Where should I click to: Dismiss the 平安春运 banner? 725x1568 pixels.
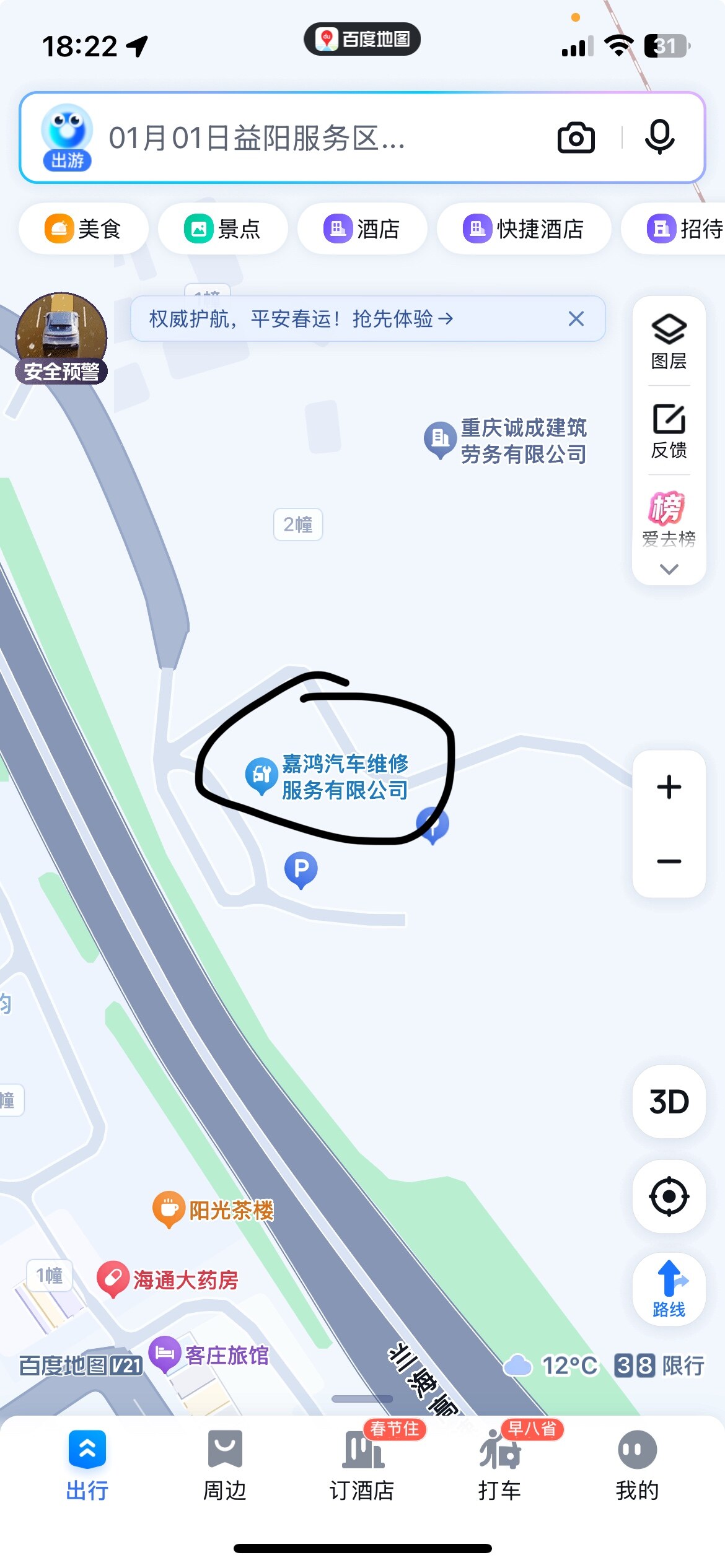pos(576,319)
